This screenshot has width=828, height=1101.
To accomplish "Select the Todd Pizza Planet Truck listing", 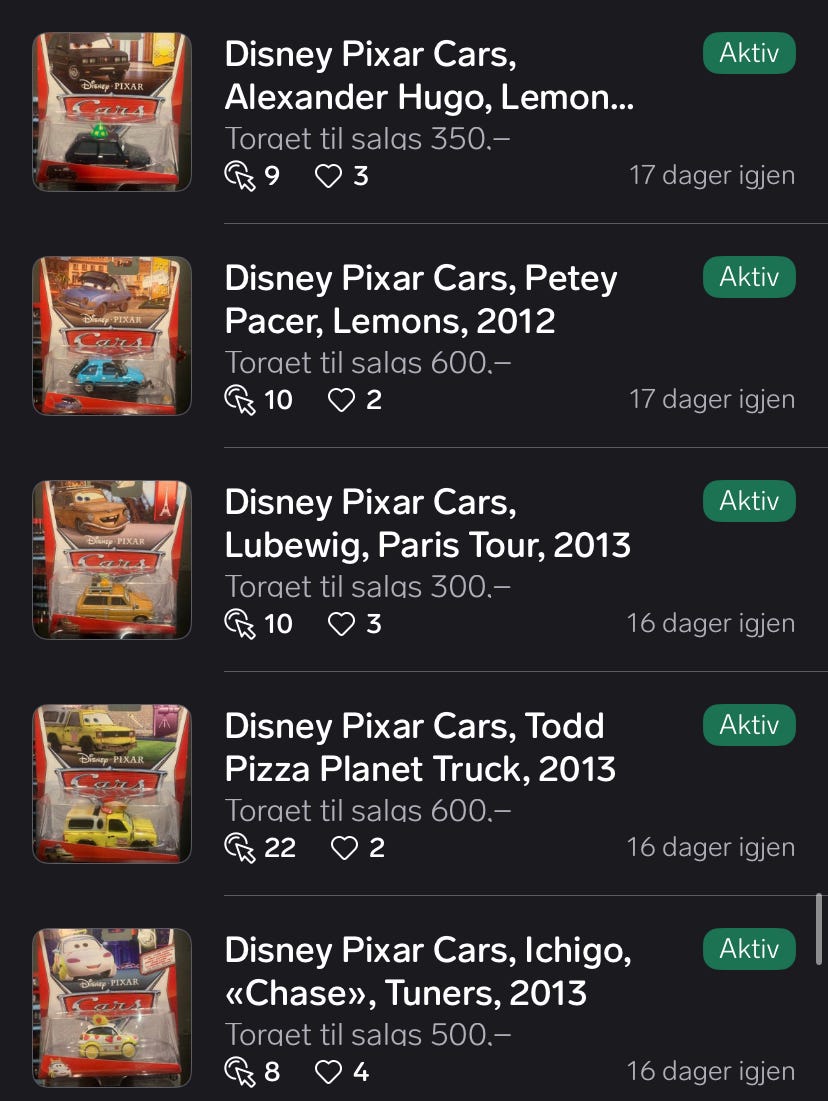I will (420, 747).
